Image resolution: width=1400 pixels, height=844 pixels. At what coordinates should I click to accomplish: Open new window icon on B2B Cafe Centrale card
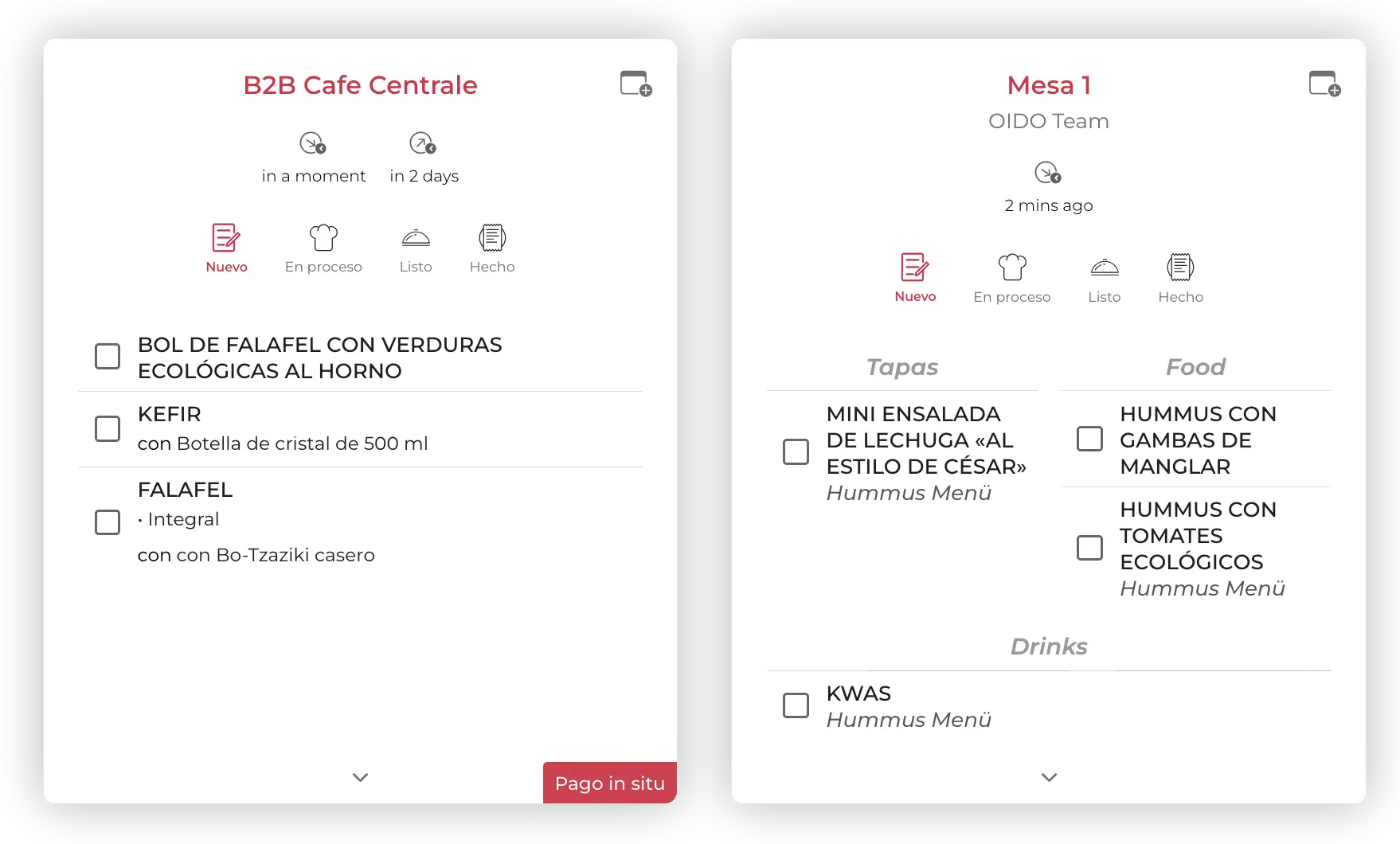click(635, 84)
